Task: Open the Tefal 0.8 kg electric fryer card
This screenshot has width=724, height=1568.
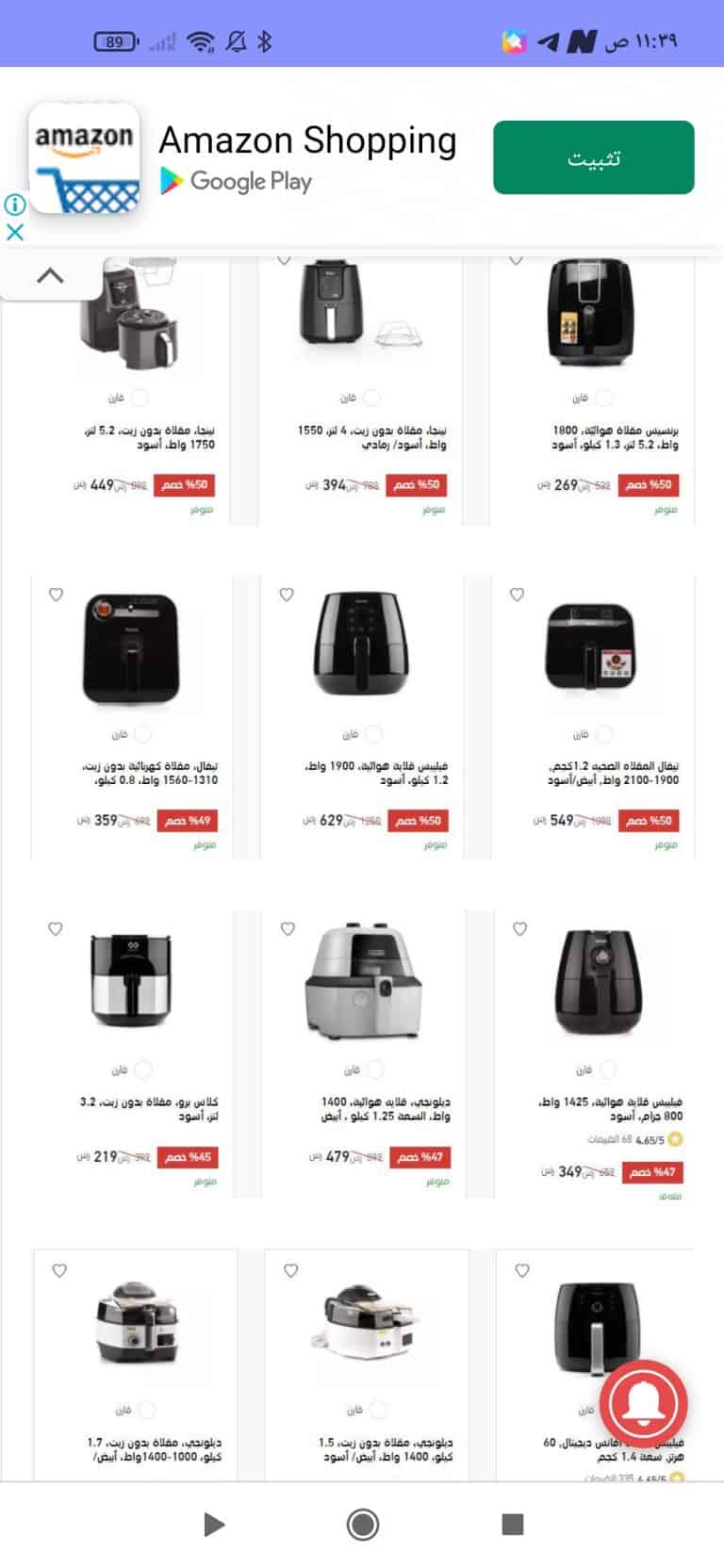Action: [131, 717]
